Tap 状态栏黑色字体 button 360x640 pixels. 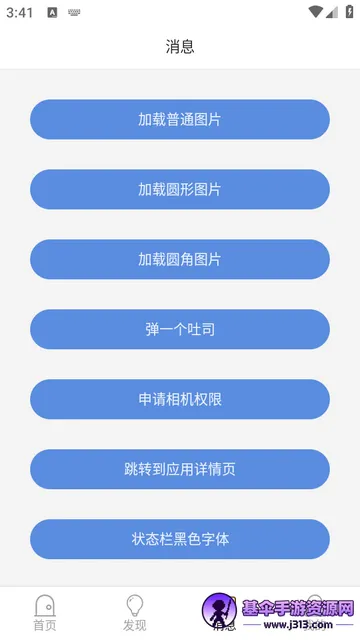click(180, 539)
